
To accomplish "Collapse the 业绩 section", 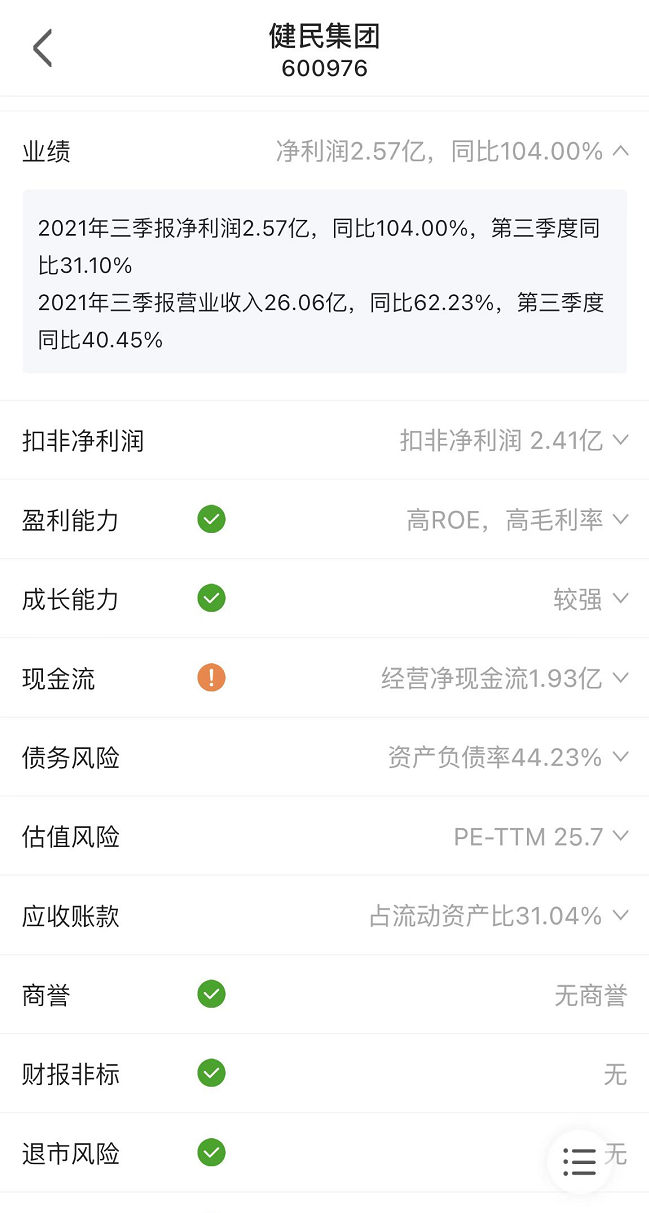I will (620, 152).
